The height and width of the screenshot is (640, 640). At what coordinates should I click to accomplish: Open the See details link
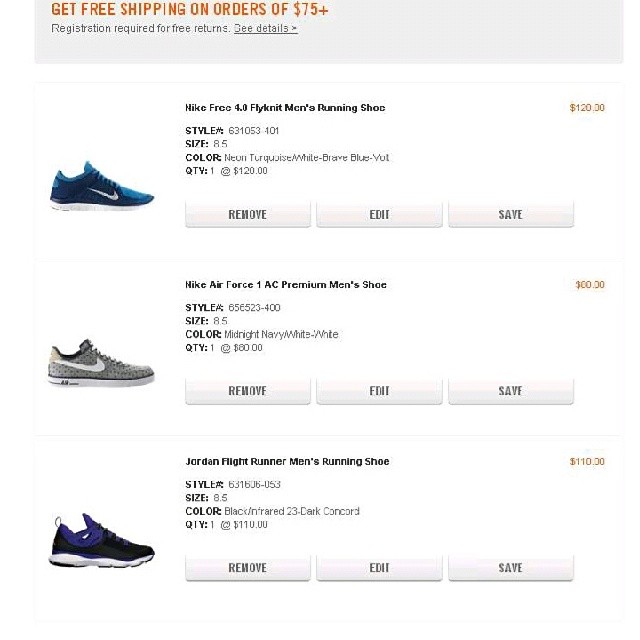(265, 28)
